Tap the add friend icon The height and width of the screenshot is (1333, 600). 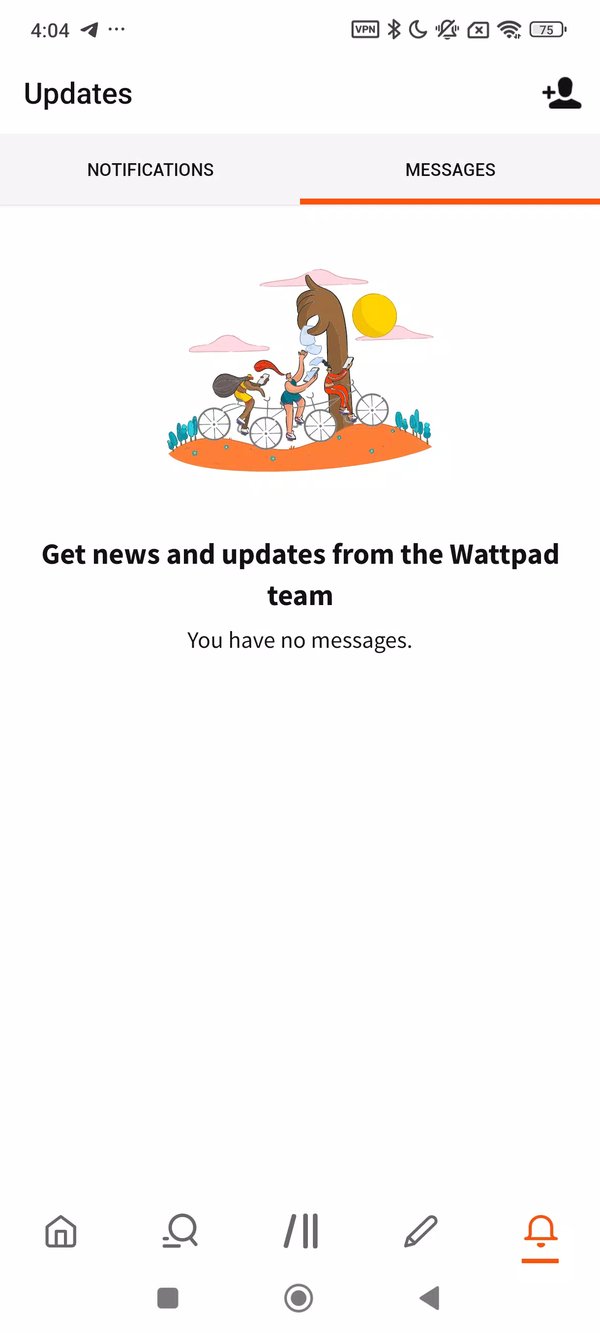pyautogui.click(x=561, y=93)
